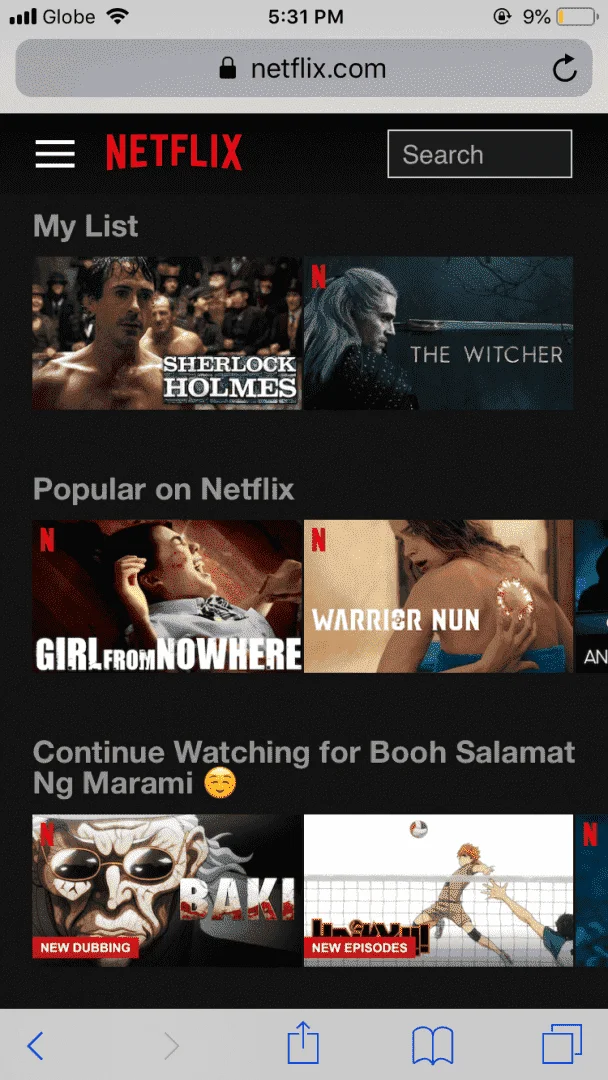This screenshot has height=1080, width=608.
Task: Go to Netflix home via logo
Action: tap(174, 152)
